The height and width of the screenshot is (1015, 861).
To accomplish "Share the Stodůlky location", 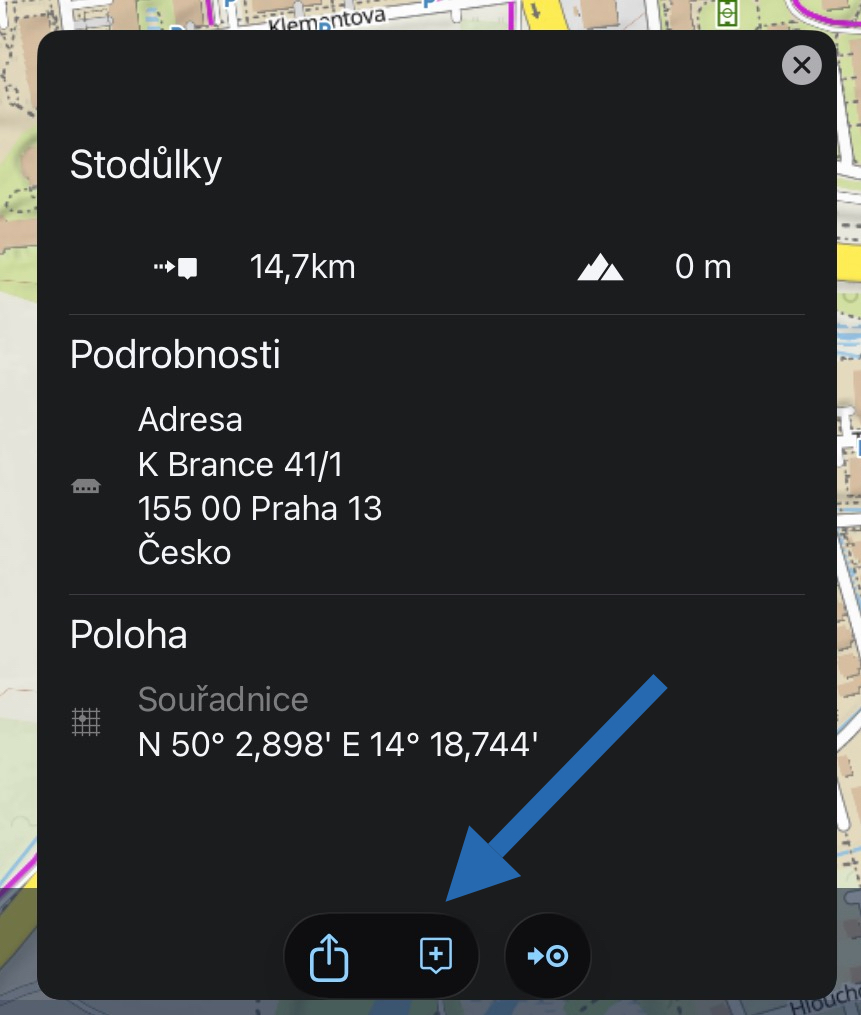I will point(329,958).
